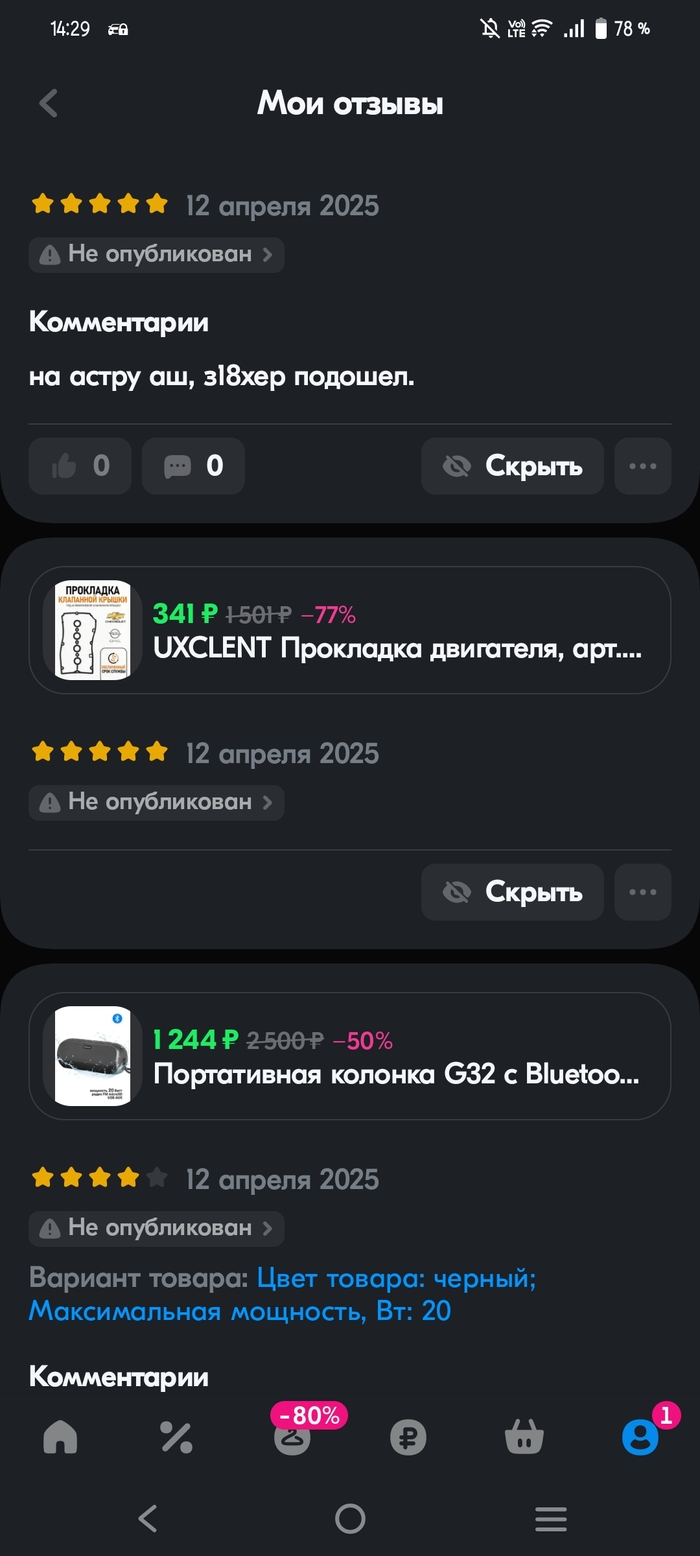
Task: Open comments on the астру аш review
Action: [193, 466]
